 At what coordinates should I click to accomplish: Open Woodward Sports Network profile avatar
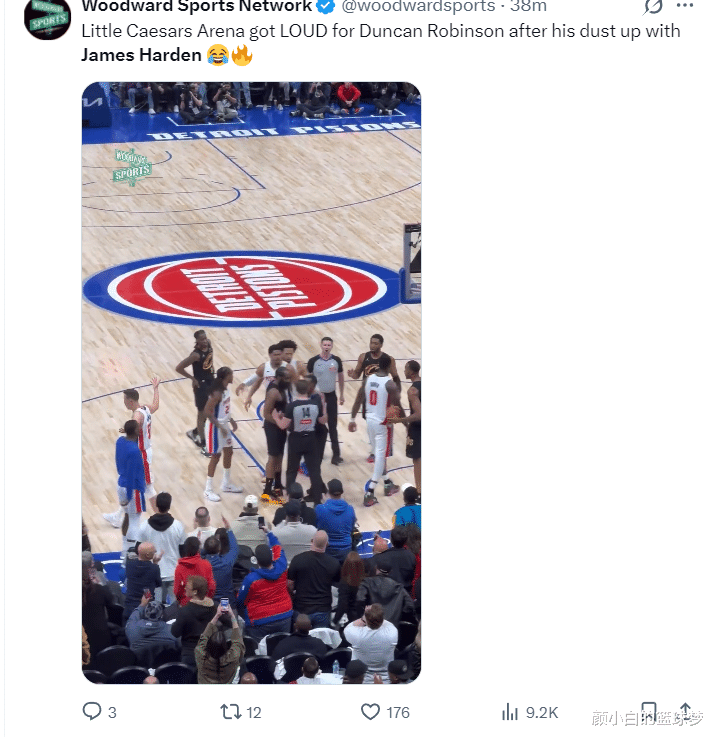tap(47, 19)
